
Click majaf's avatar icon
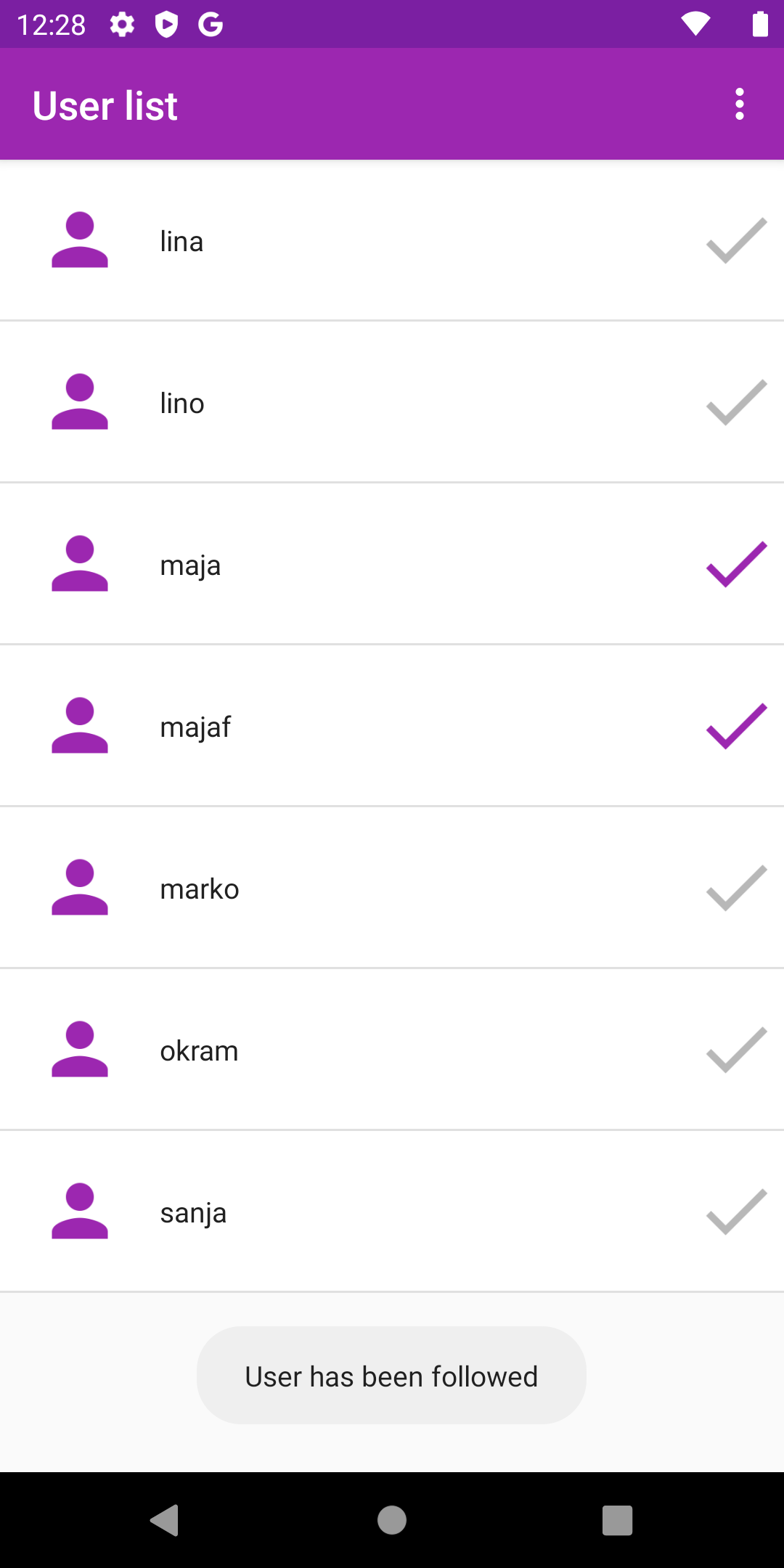click(80, 727)
